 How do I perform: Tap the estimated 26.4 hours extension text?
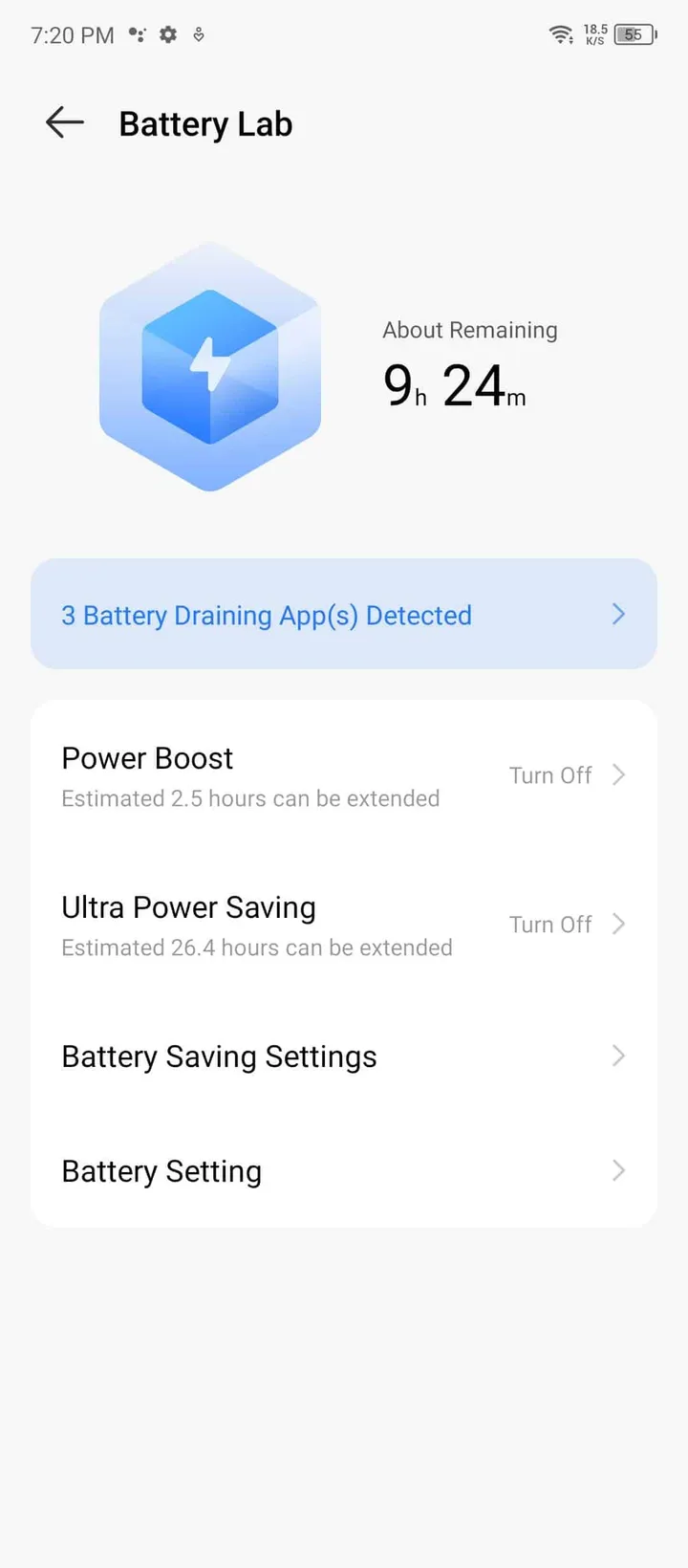coord(256,947)
